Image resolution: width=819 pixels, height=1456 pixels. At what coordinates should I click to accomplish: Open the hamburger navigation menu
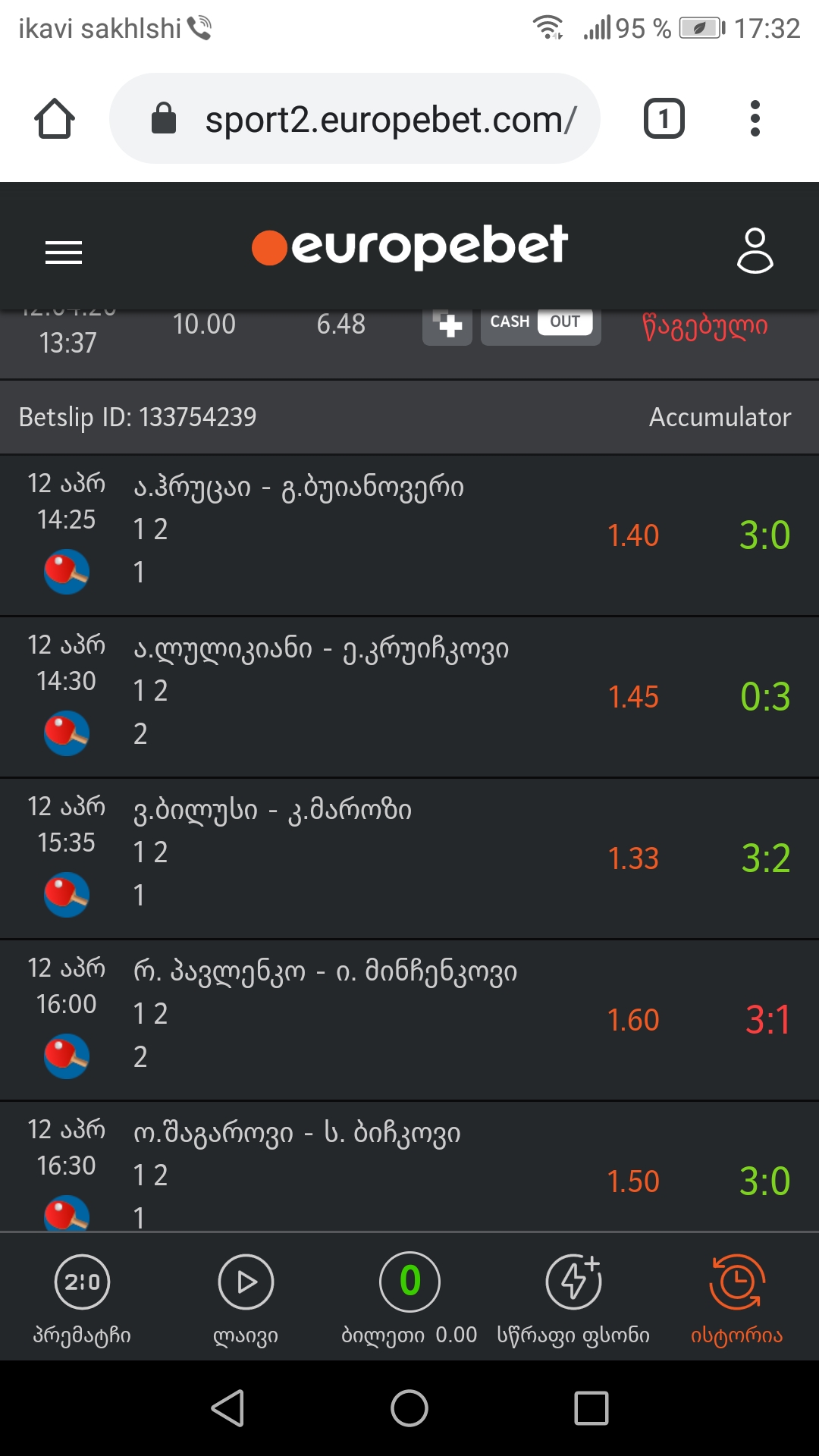64,253
